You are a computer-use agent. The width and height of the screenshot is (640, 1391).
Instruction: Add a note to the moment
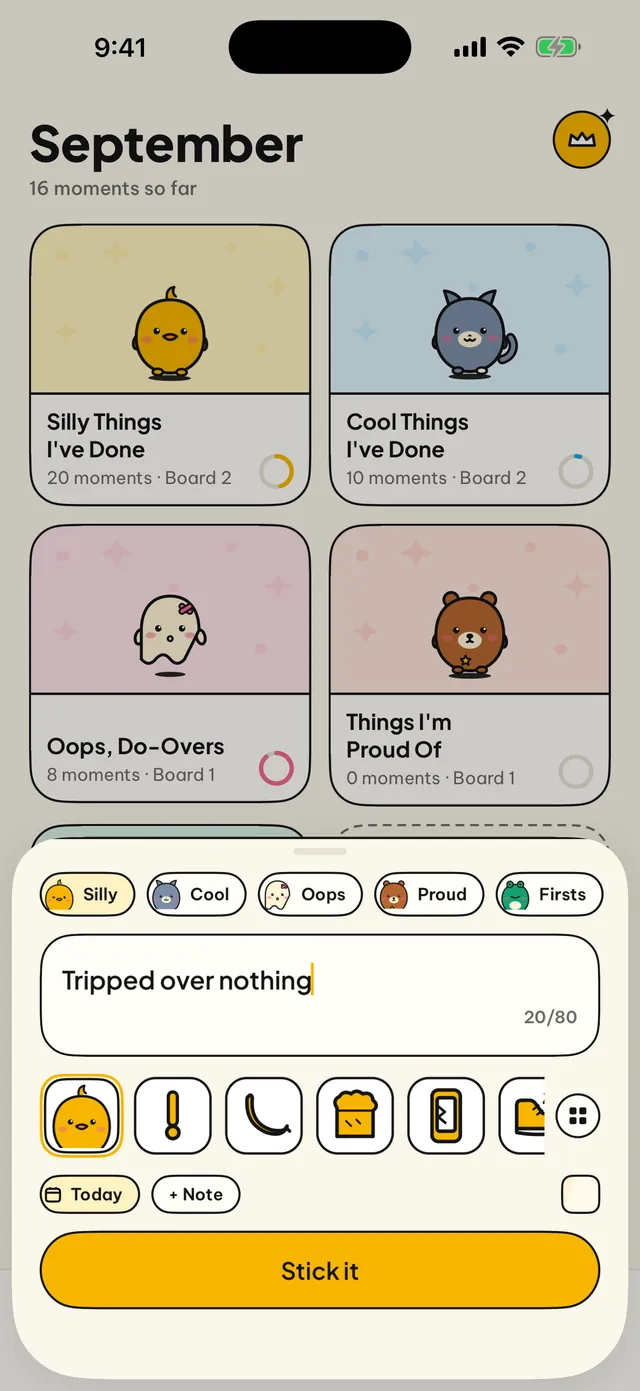tap(196, 1194)
